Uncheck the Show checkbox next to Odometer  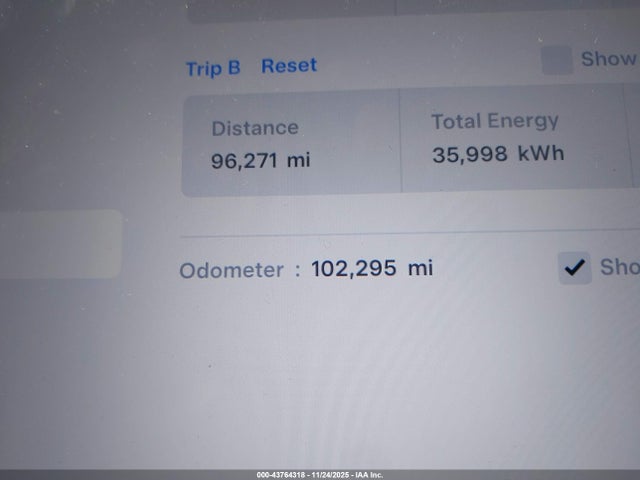[x=574, y=268]
